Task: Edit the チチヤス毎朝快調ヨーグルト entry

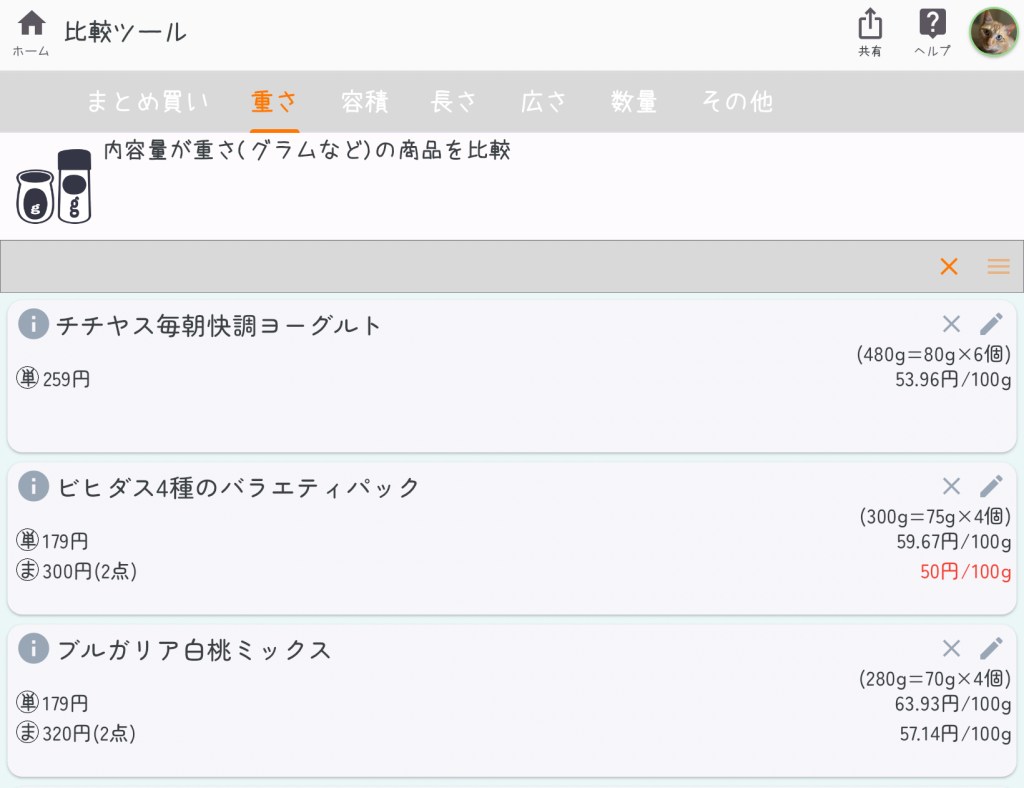Action: 990,324
